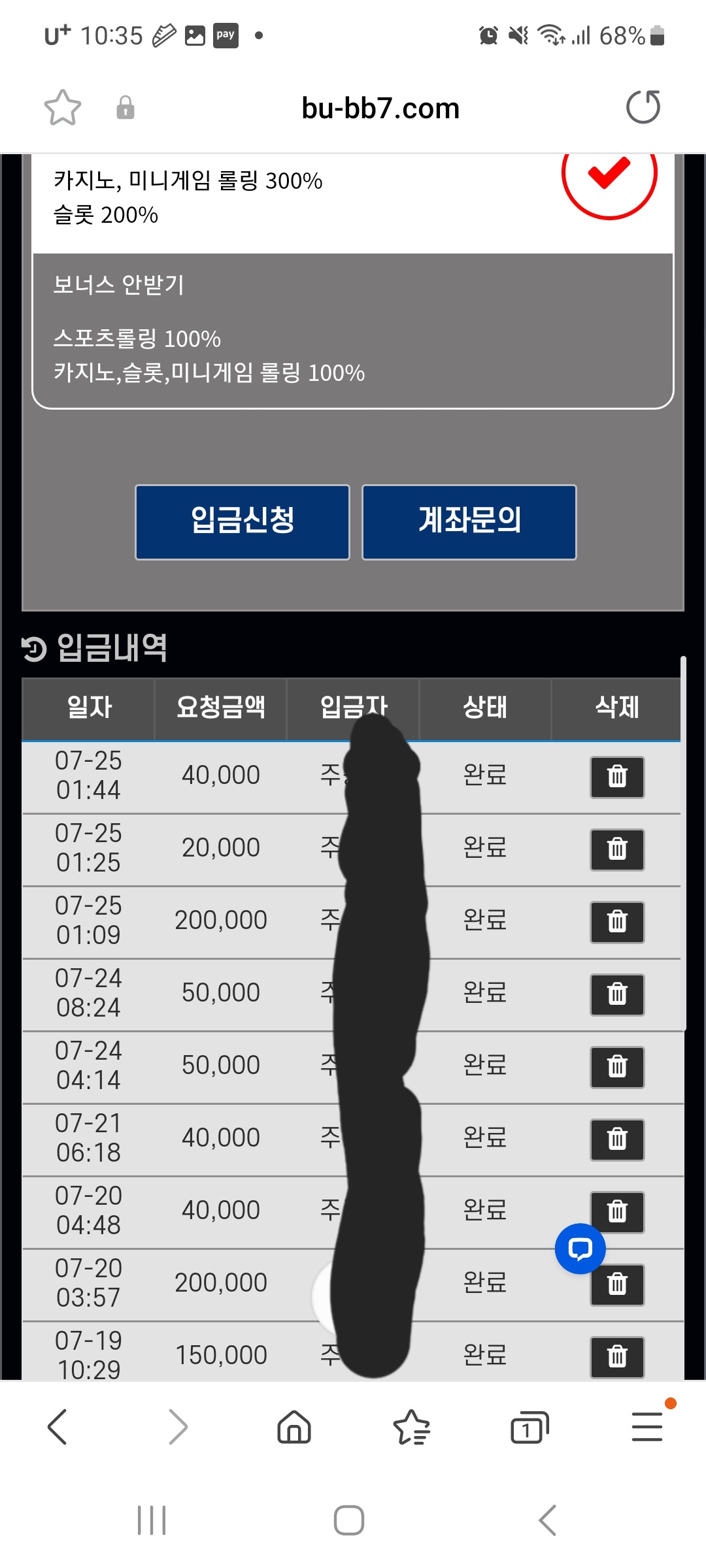706x1568 pixels.
Task: Delete the 07-25 01:09 deposit record
Action: point(617,922)
